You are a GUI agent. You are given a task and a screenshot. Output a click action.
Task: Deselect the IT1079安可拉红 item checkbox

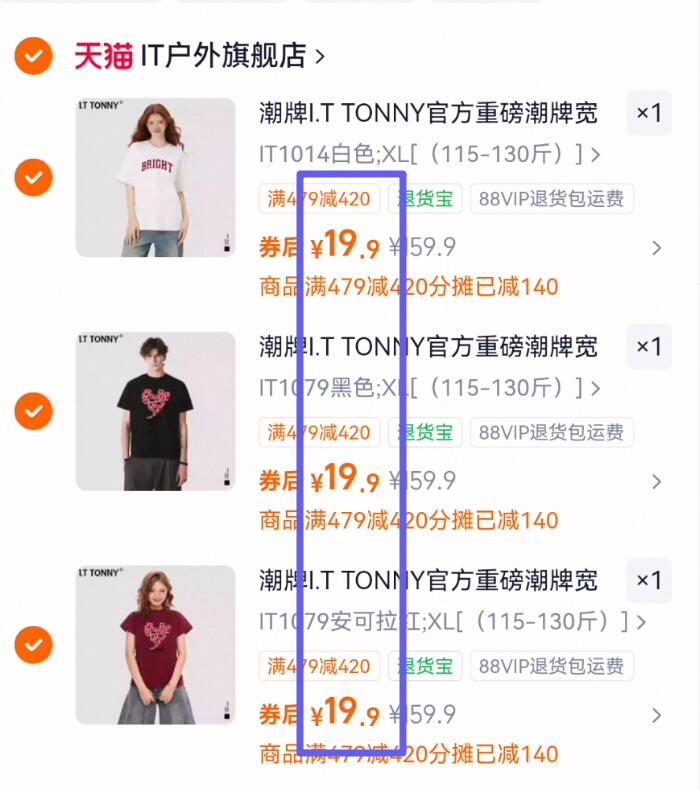tap(33, 645)
